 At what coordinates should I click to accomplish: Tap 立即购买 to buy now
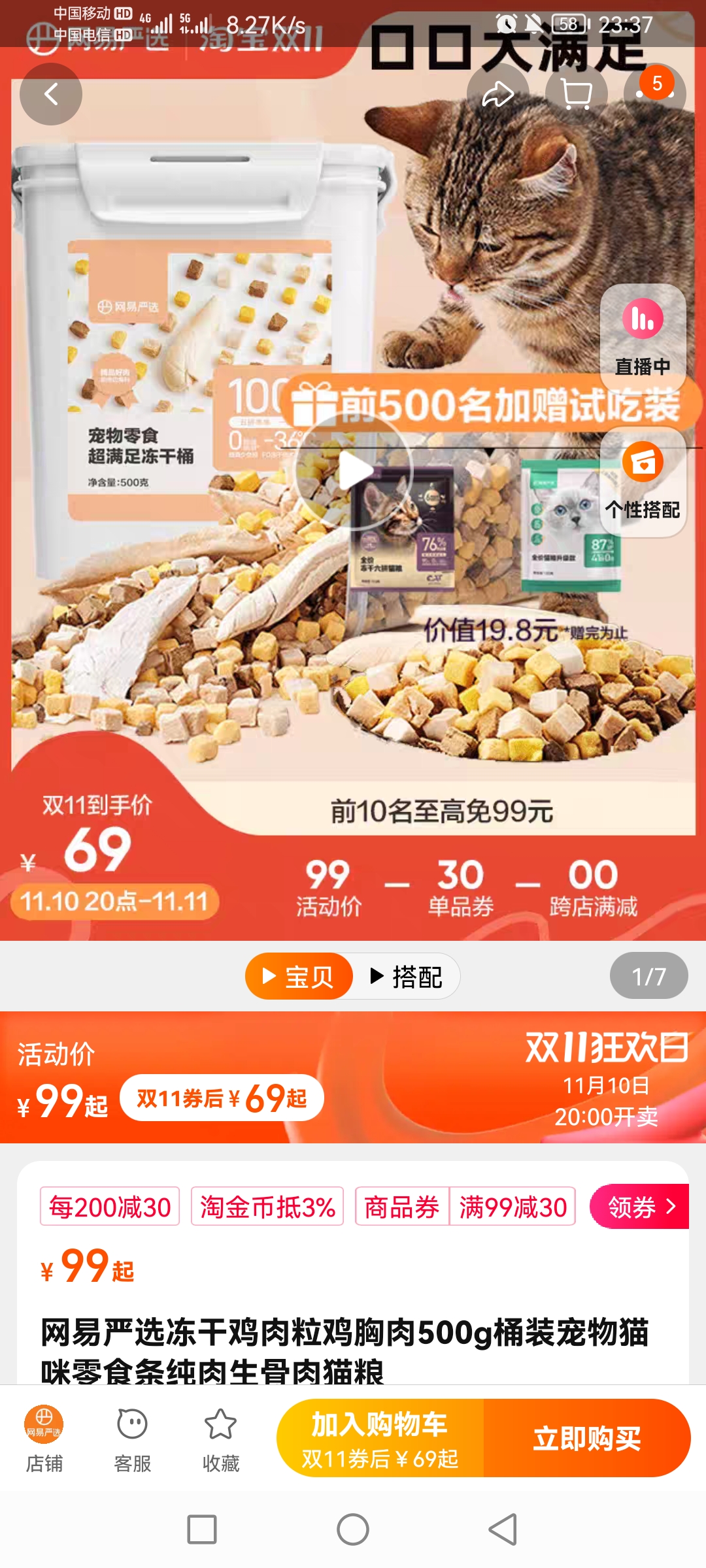pyautogui.click(x=586, y=1438)
